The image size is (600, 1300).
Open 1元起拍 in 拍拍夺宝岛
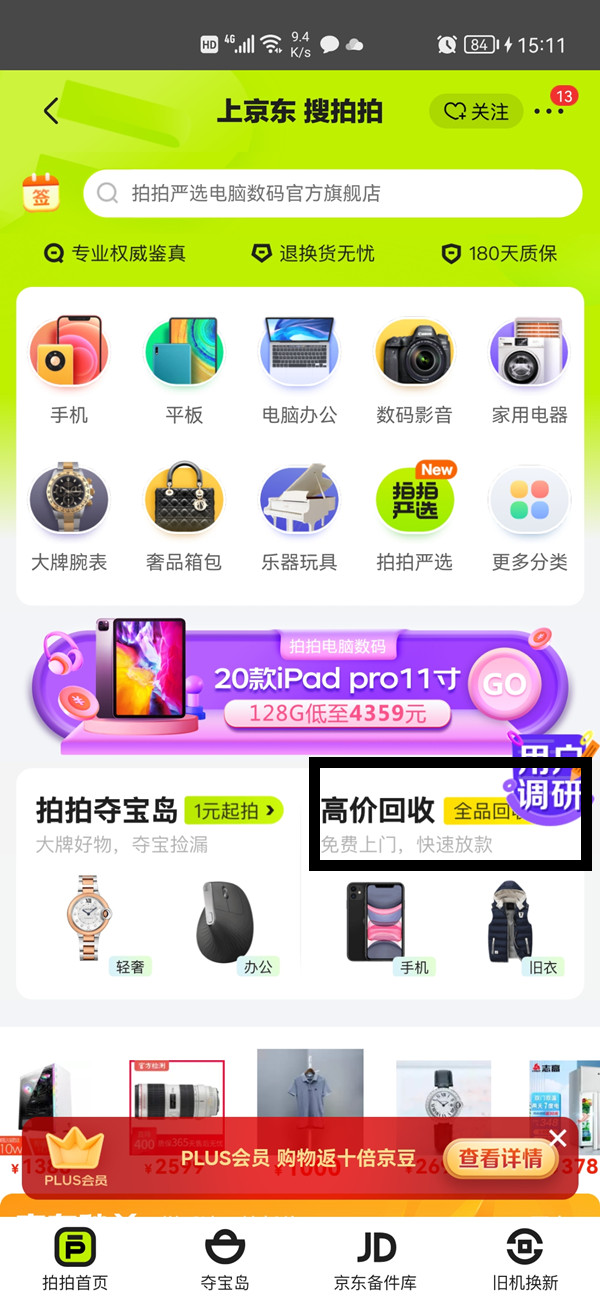(x=234, y=810)
